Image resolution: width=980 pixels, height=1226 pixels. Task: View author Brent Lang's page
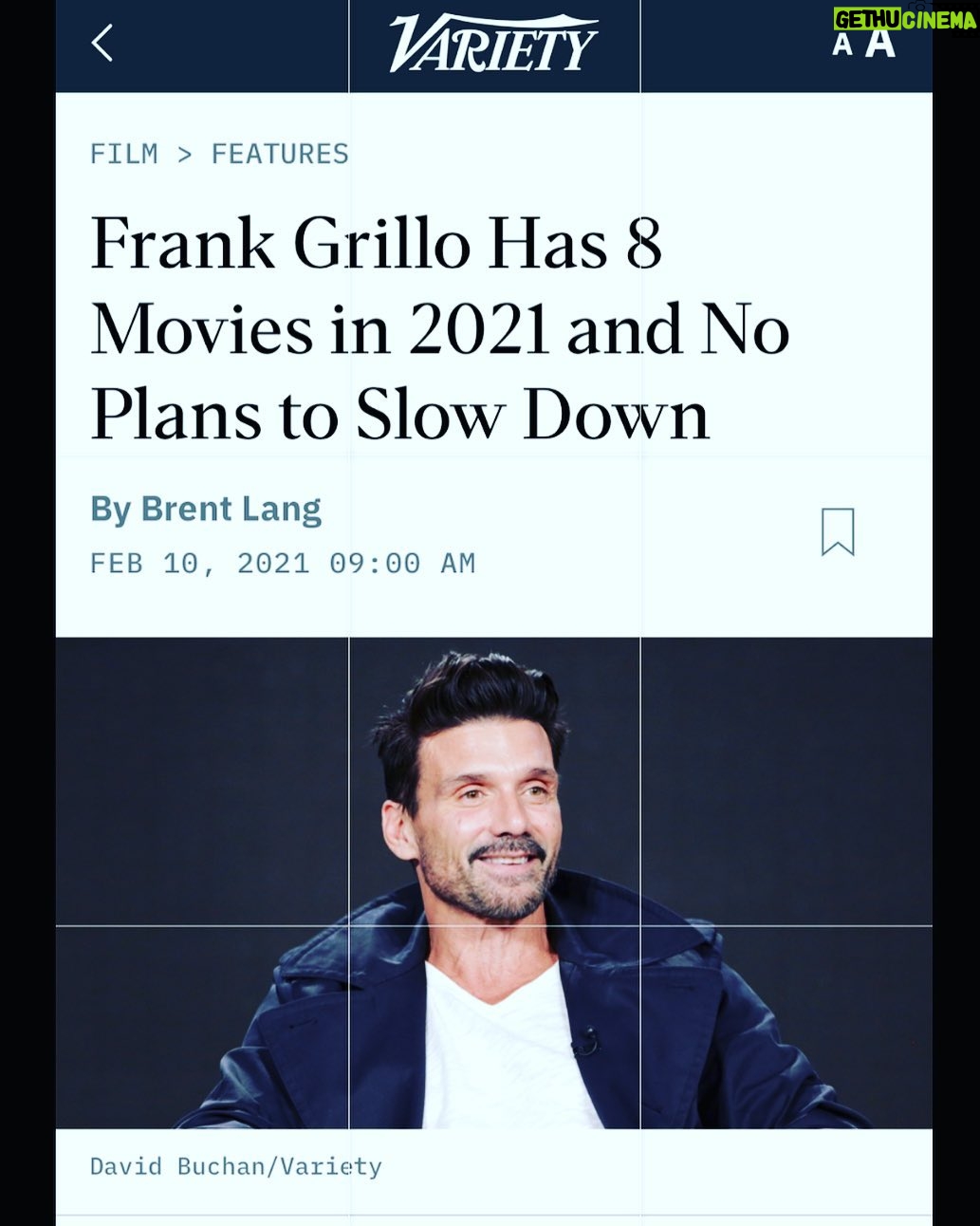pos(231,509)
